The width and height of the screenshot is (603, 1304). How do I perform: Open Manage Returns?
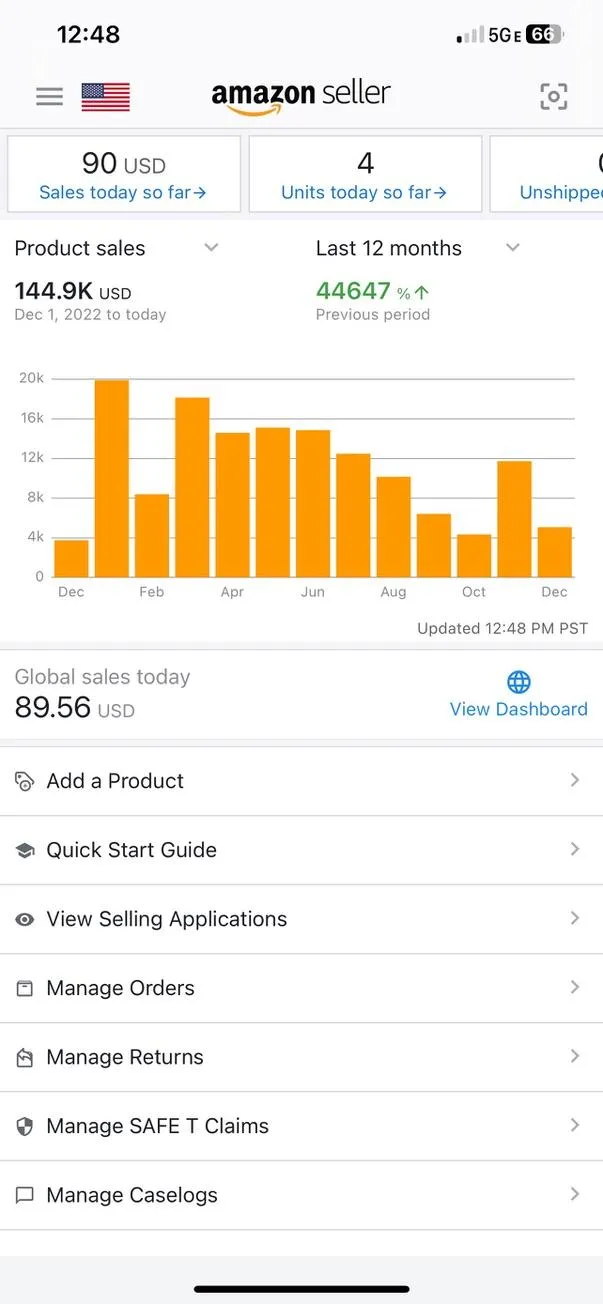(x=301, y=1057)
